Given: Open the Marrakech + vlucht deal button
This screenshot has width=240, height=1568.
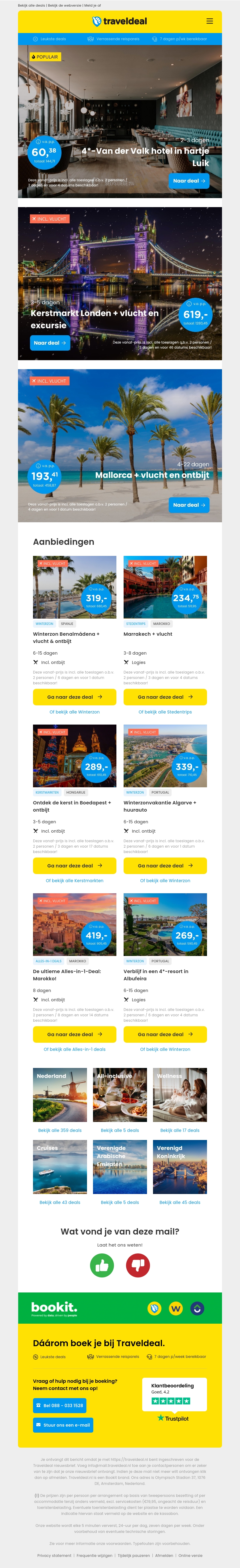Looking at the screenshot, I should pyautogui.click(x=165, y=697).
